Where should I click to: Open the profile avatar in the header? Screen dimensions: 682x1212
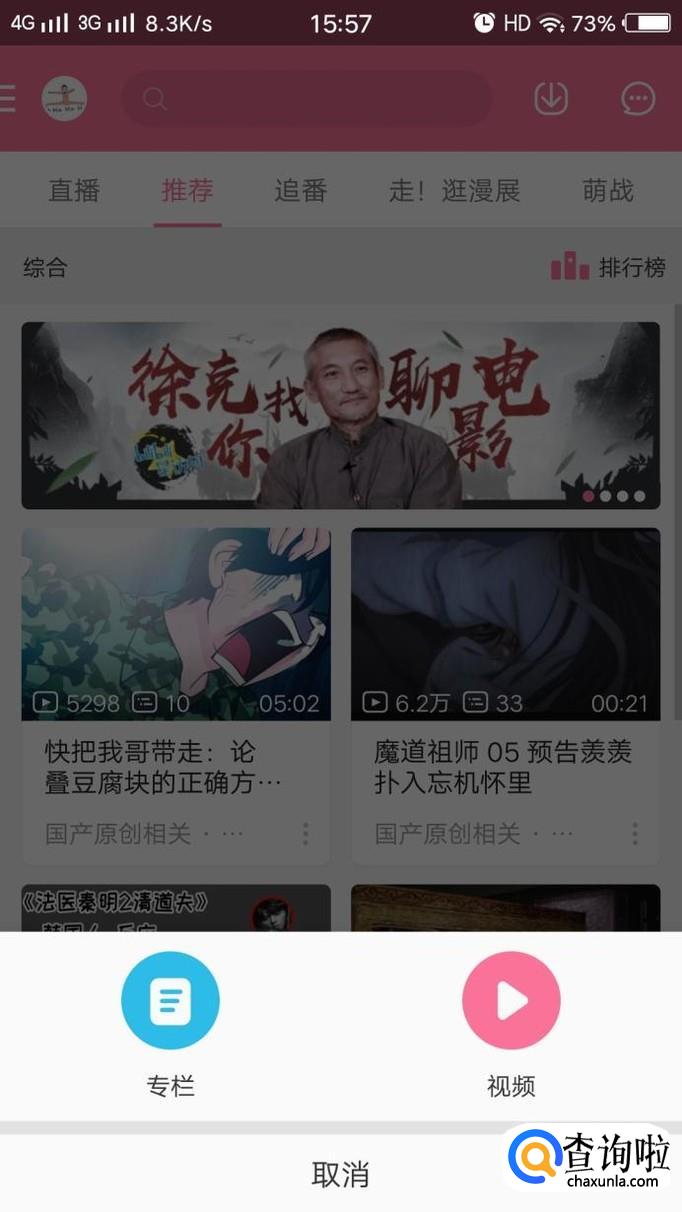(x=64, y=98)
